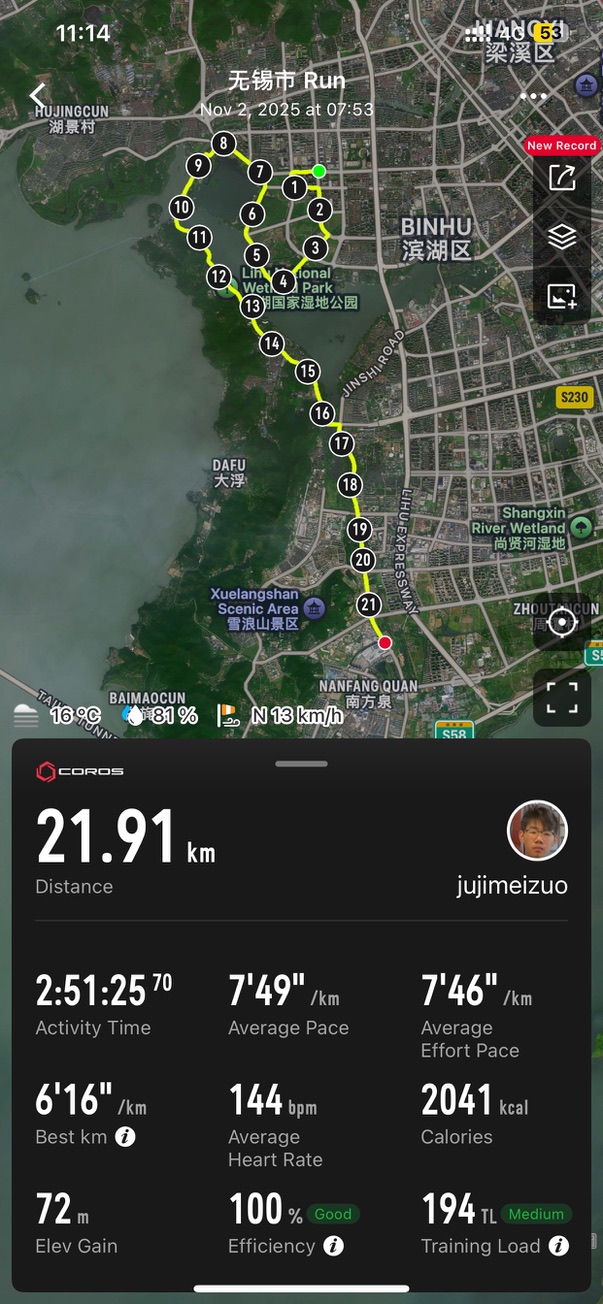Show info about Best km

[x=125, y=1137]
